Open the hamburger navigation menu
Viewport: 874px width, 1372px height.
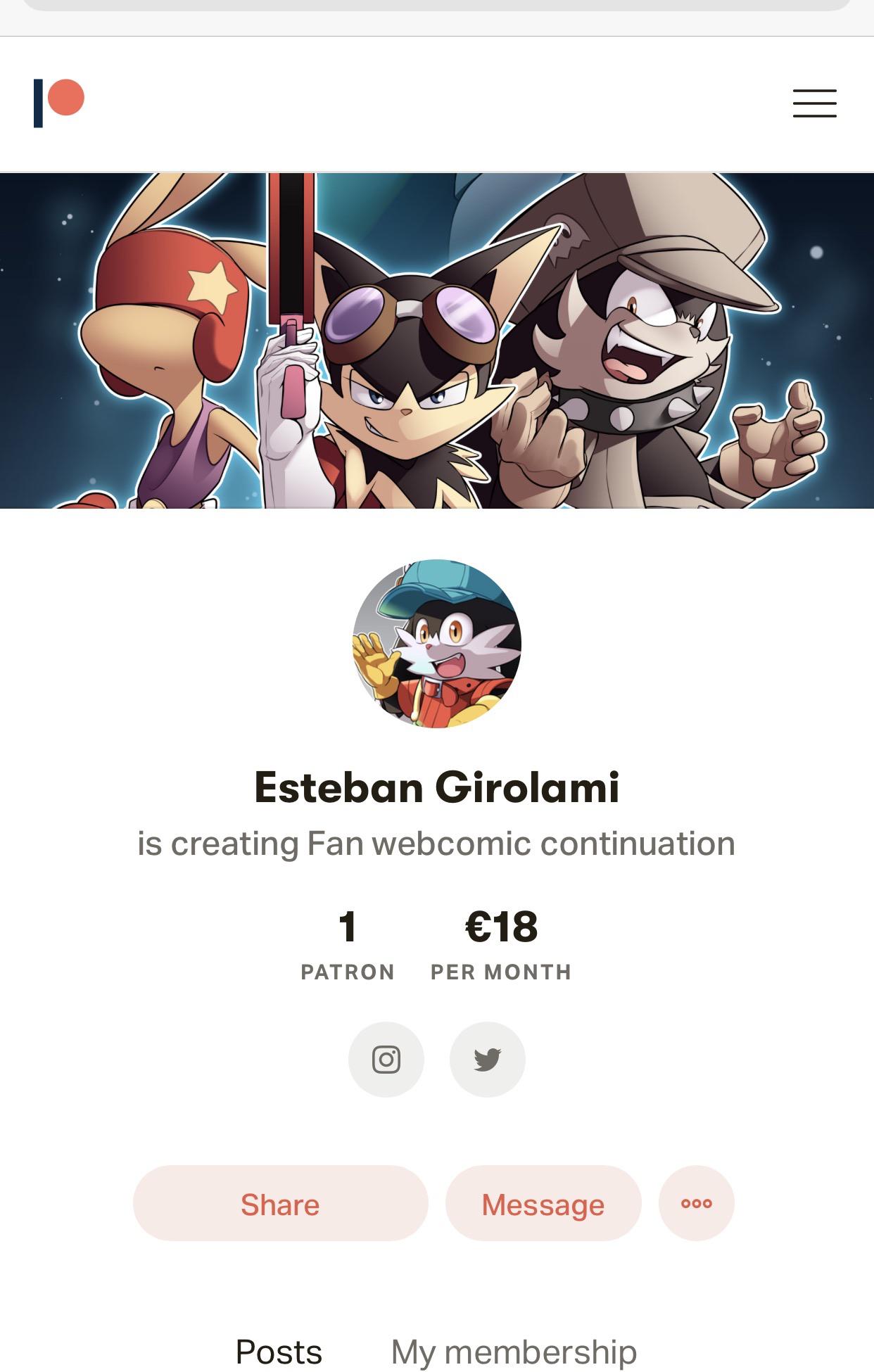(x=814, y=102)
